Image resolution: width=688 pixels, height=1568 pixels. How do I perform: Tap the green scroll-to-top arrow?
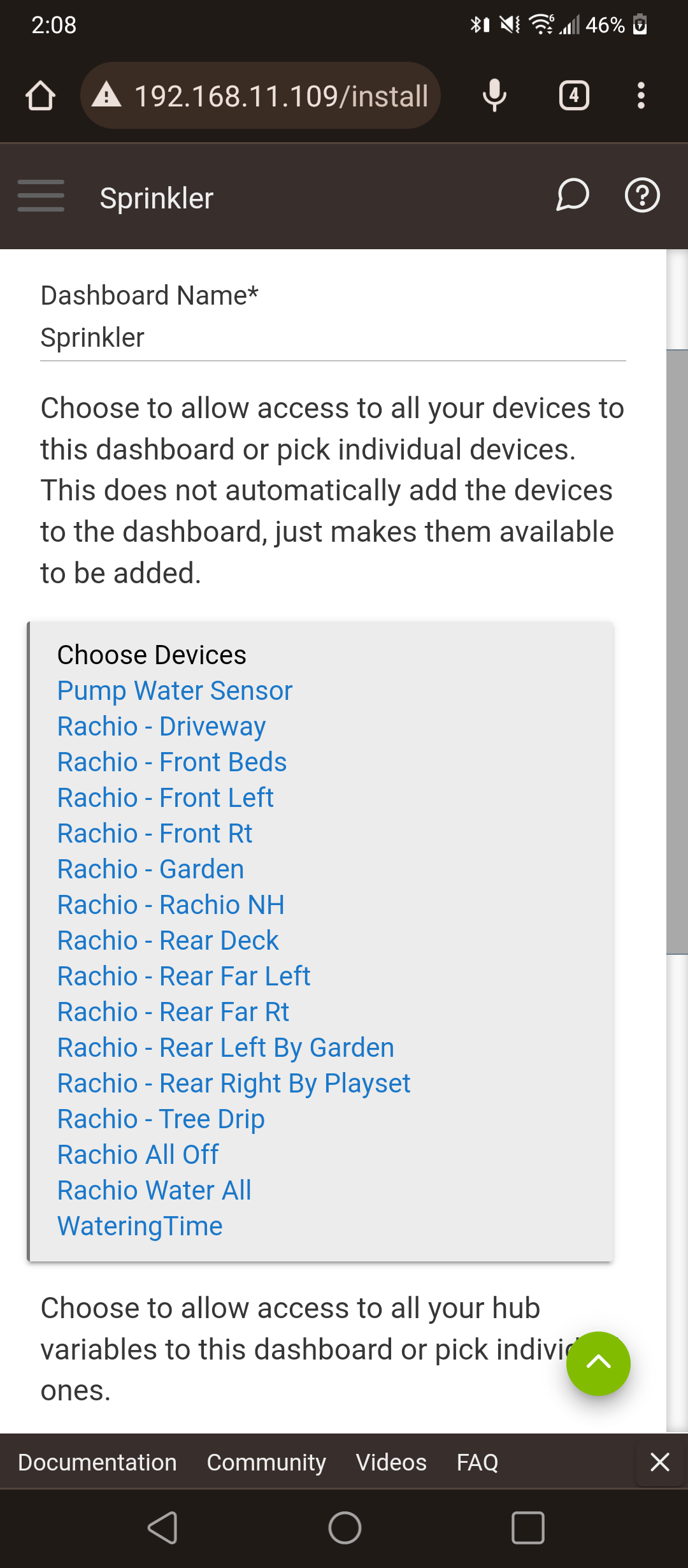click(x=598, y=1363)
